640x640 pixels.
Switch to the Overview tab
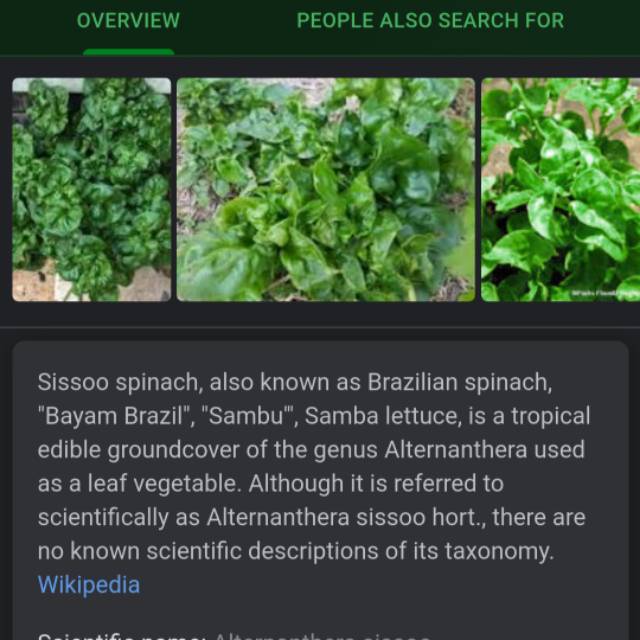click(128, 21)
